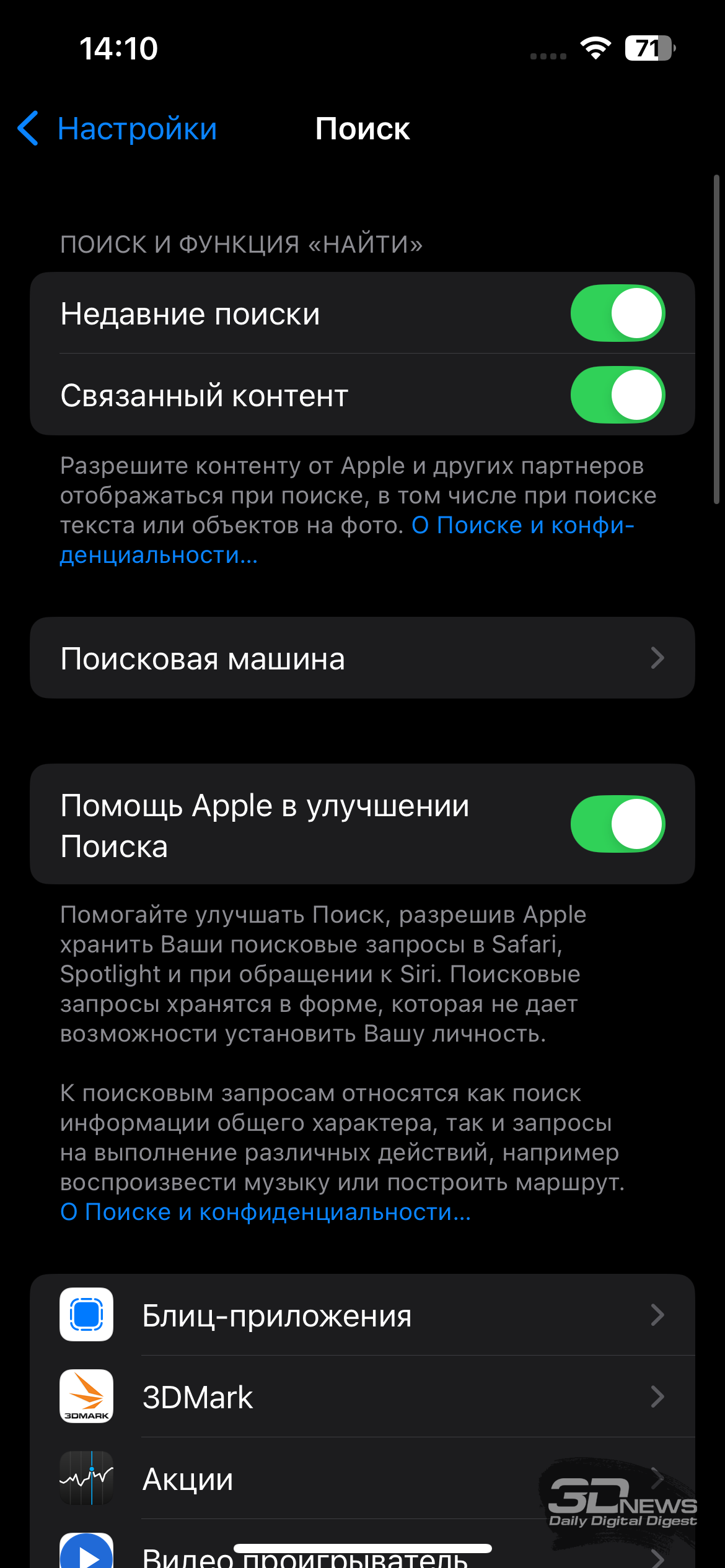Select the 3DMark row
Screen dimensions: 725x1568
point(362,1396)
